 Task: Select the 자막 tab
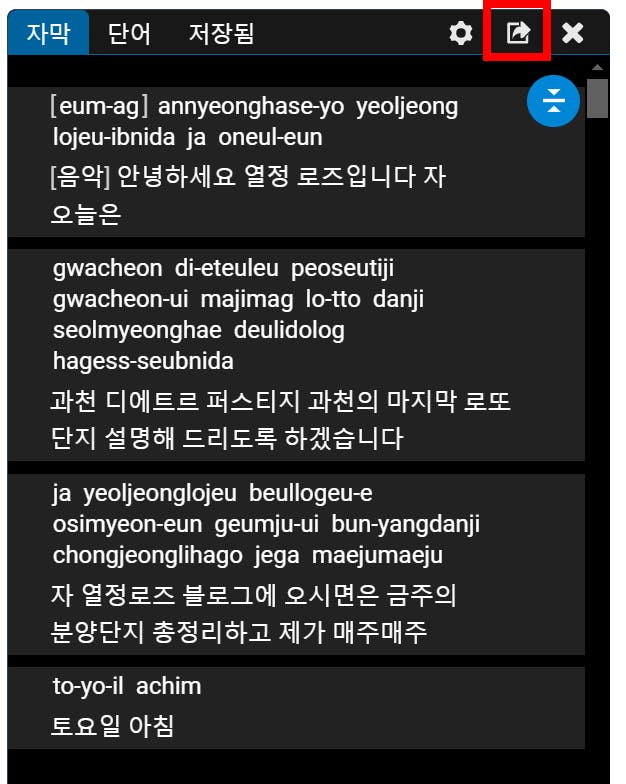click(x=48, y=34)
